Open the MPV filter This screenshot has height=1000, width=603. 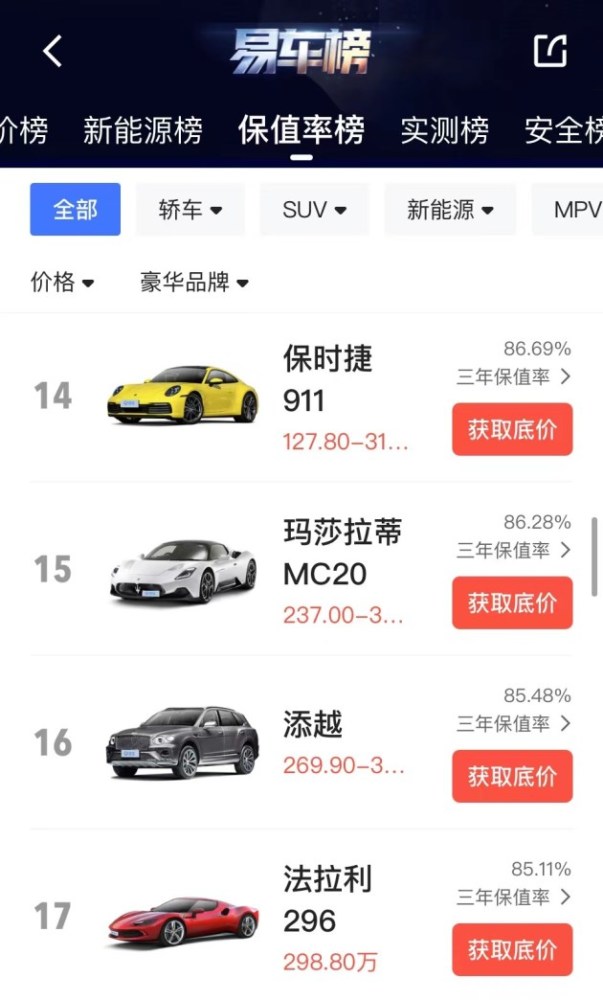577,209
